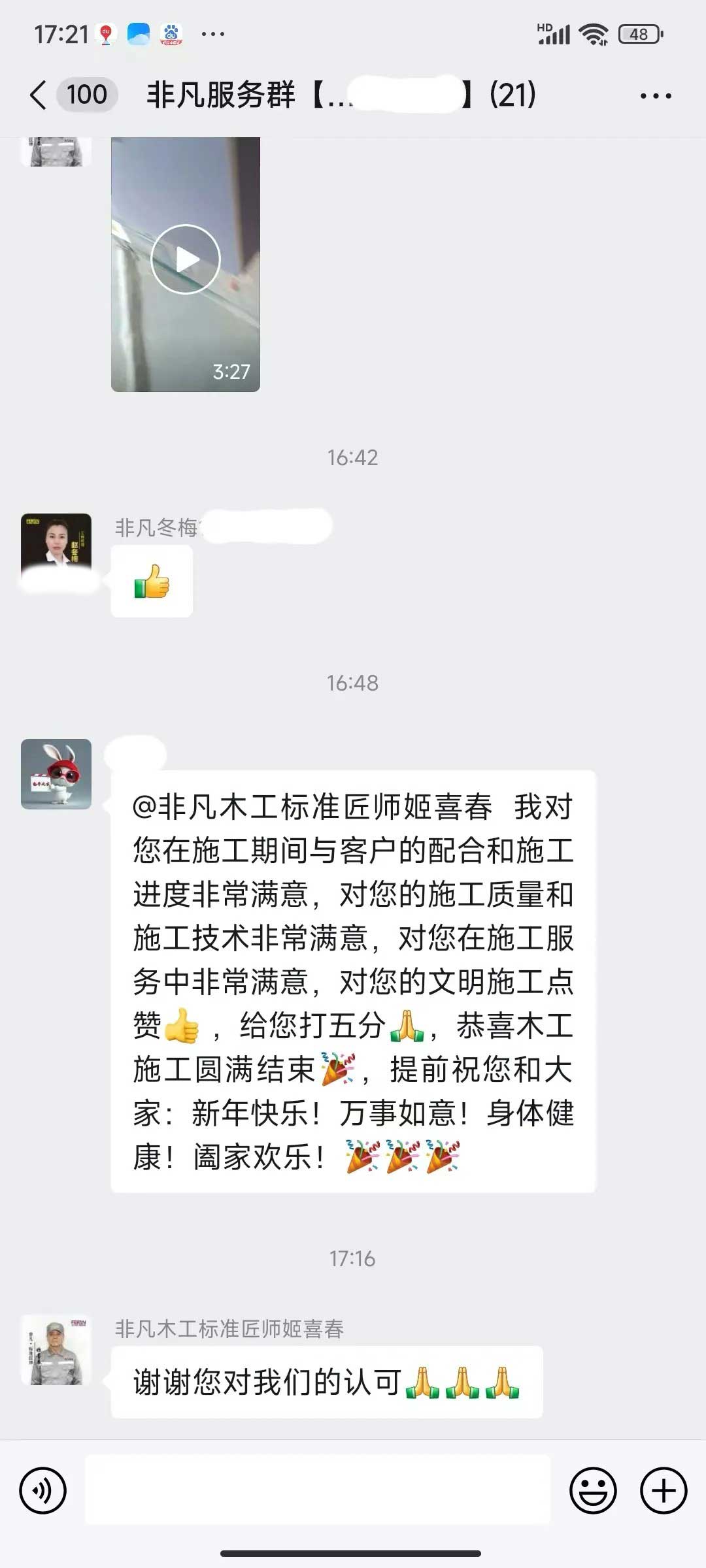
Task: Open the plus attachment menu
Action: coord(663,1491)
